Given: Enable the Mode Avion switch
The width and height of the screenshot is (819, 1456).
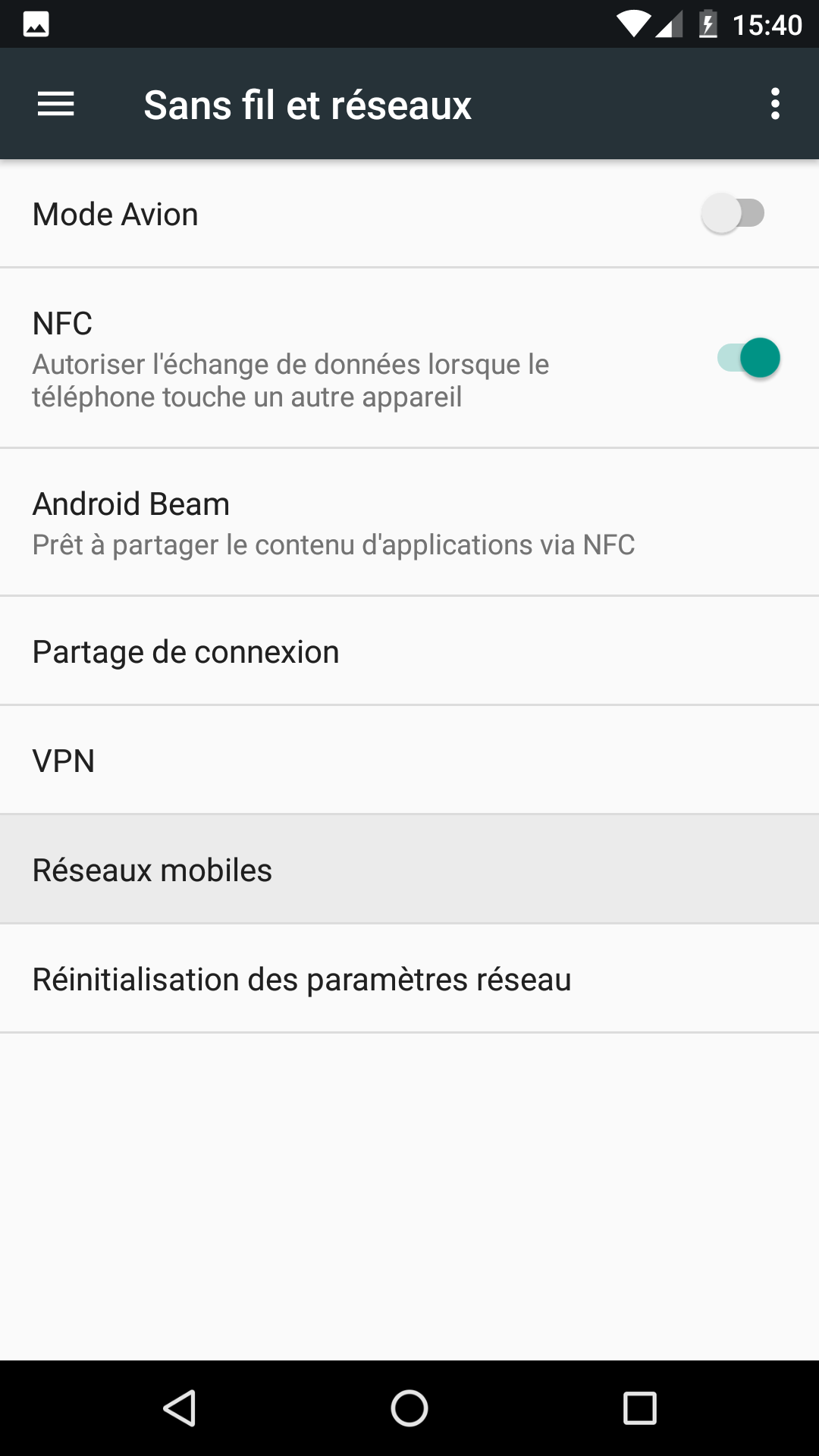Looking at the screenshot, I should (x=733, y=214).
